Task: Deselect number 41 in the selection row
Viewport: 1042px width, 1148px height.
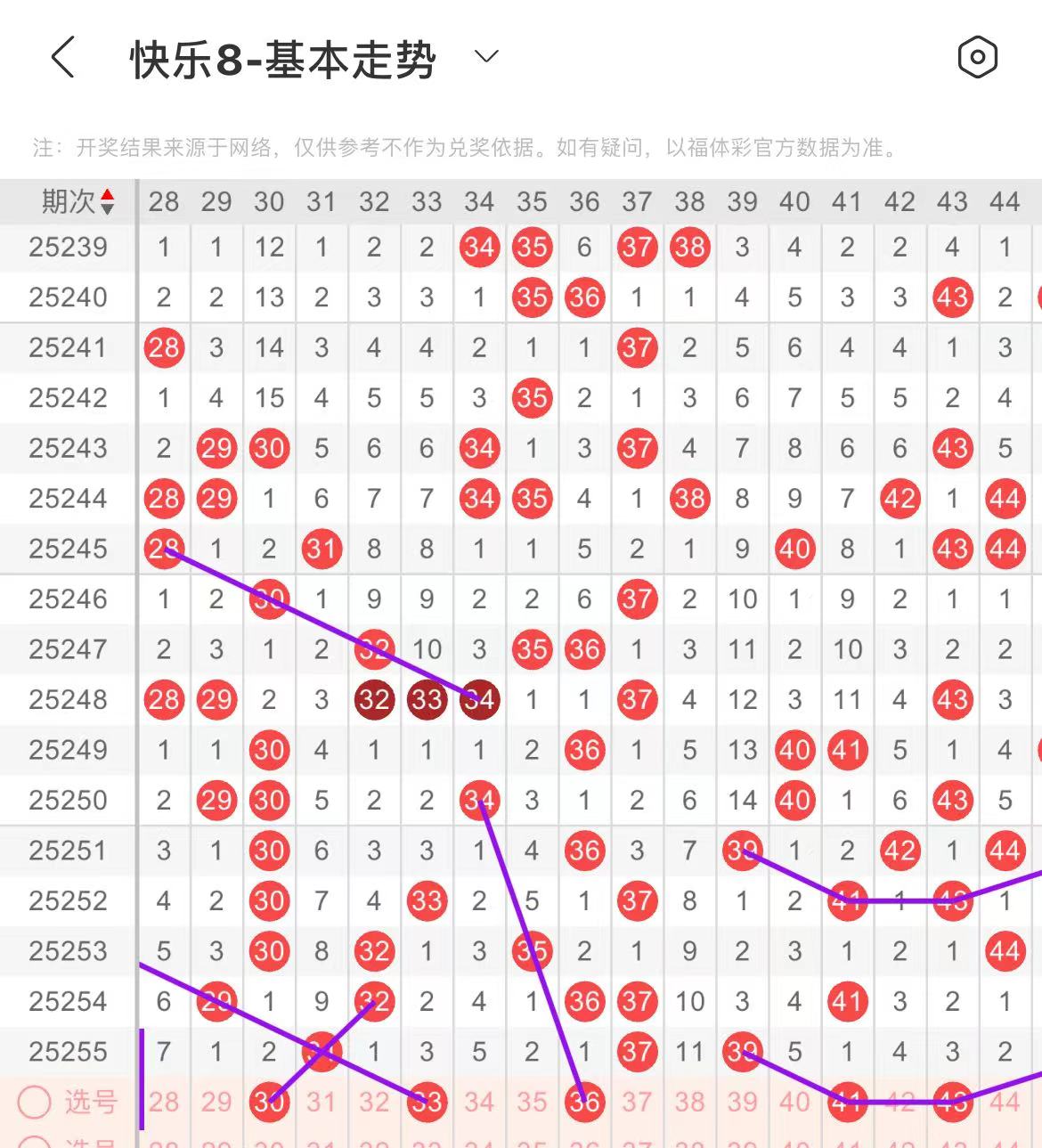Action: click(x=847, y=1103)
